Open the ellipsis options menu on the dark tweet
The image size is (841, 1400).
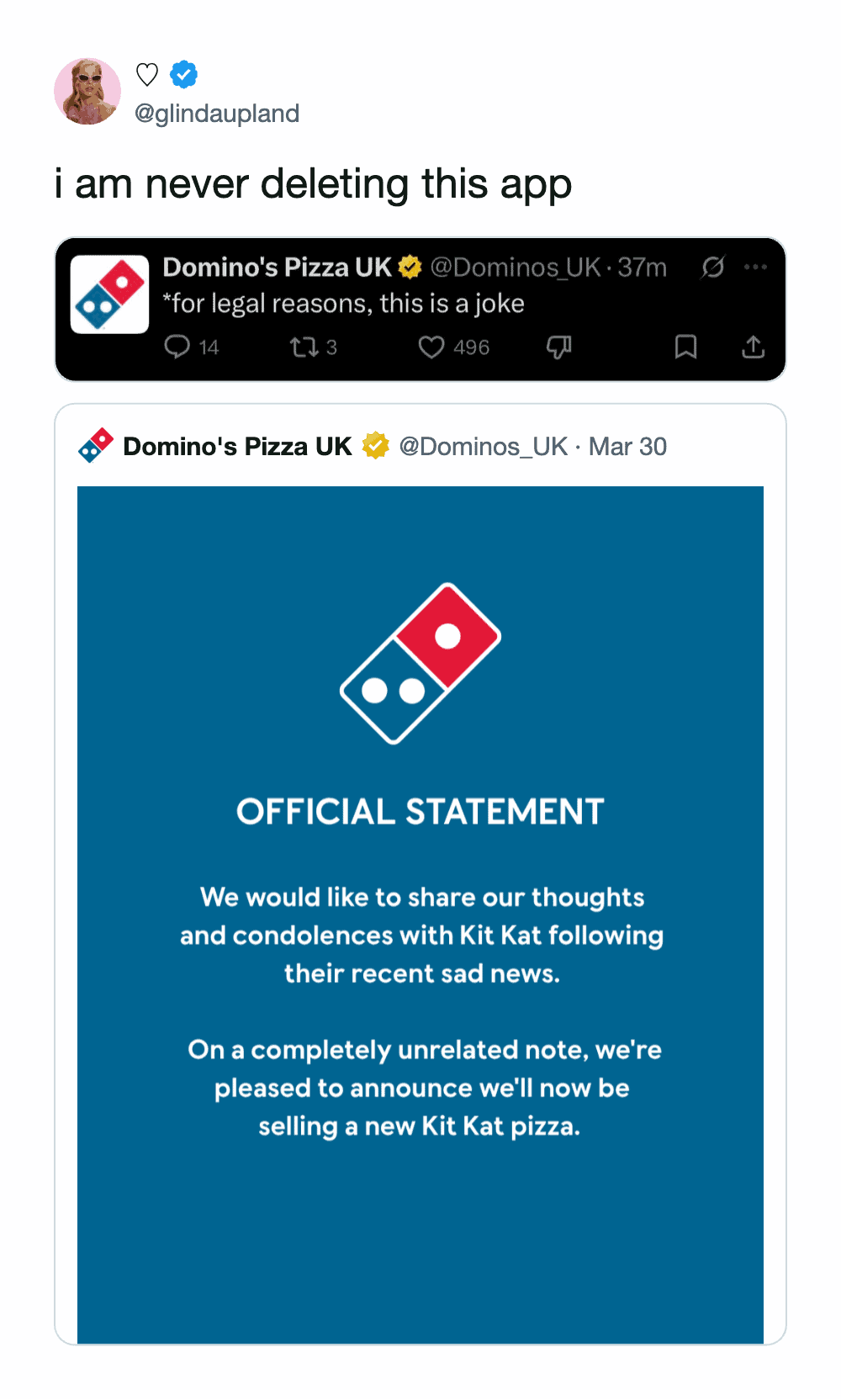pos(755,268)
